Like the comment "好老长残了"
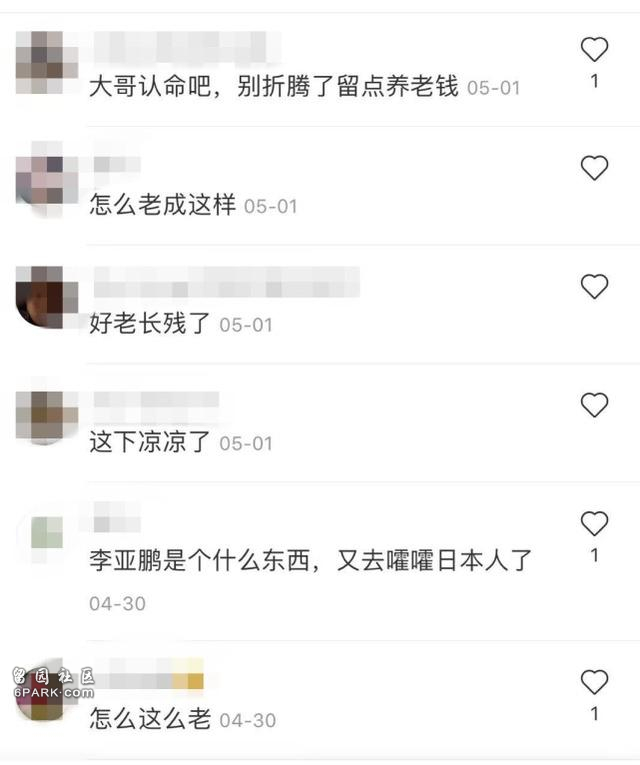The height and width of the screenshot is (765, 640). tap(594, 287)
